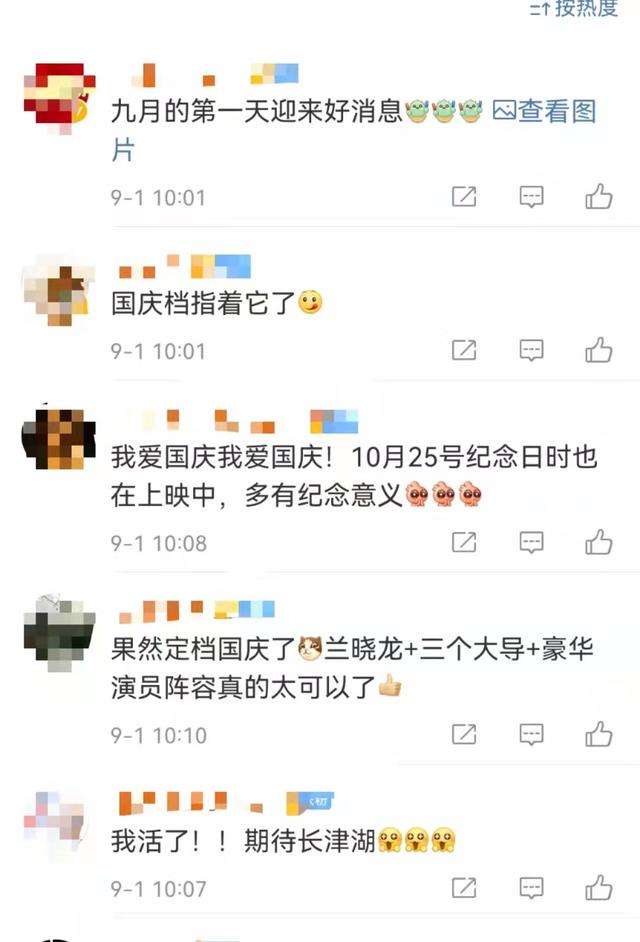
Task: Share the 国庆档指着它了 comment
Action: (464, 350)
